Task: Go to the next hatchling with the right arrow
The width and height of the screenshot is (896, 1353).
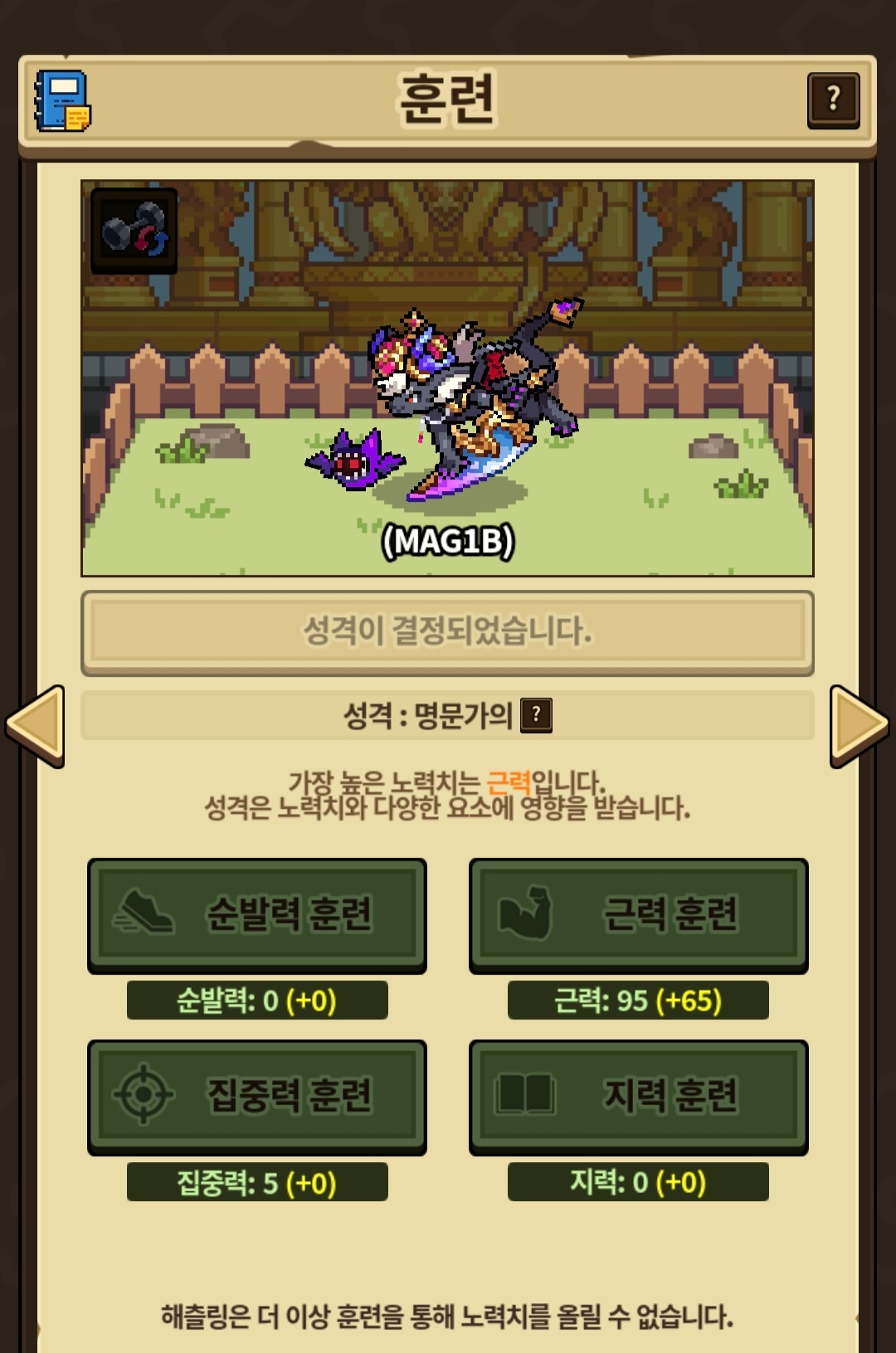Action: (x=859, y=726)
